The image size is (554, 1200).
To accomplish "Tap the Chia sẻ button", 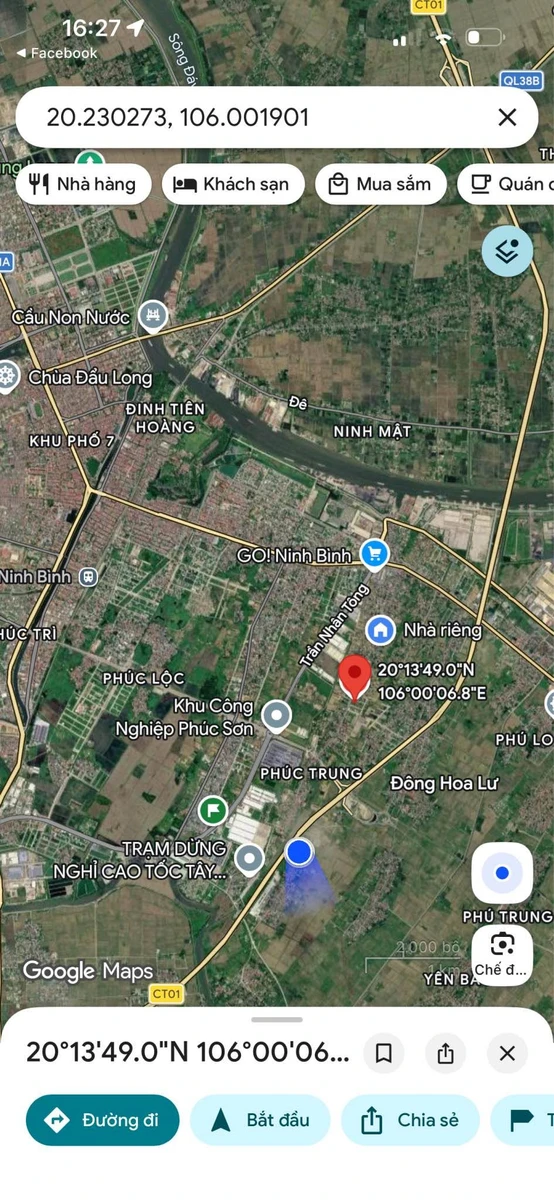I will (410, 1120).
